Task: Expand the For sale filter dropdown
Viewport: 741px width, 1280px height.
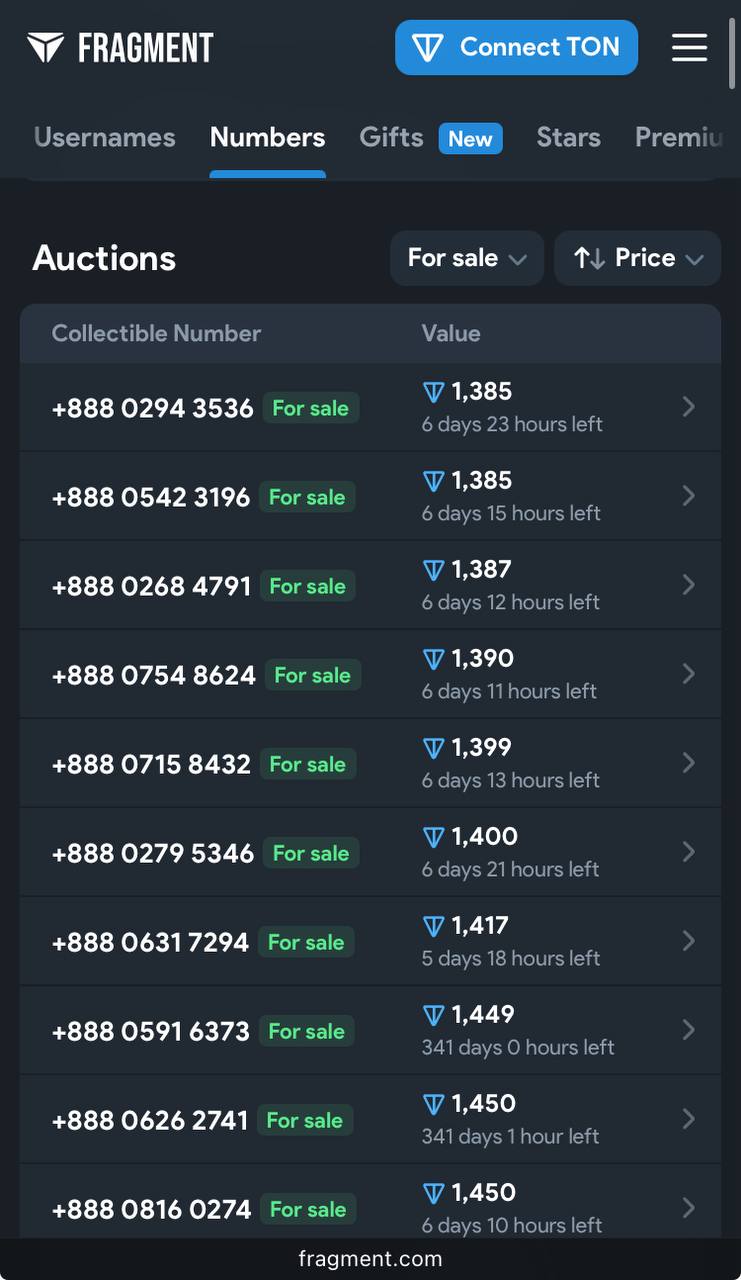Action: (466, 258)
